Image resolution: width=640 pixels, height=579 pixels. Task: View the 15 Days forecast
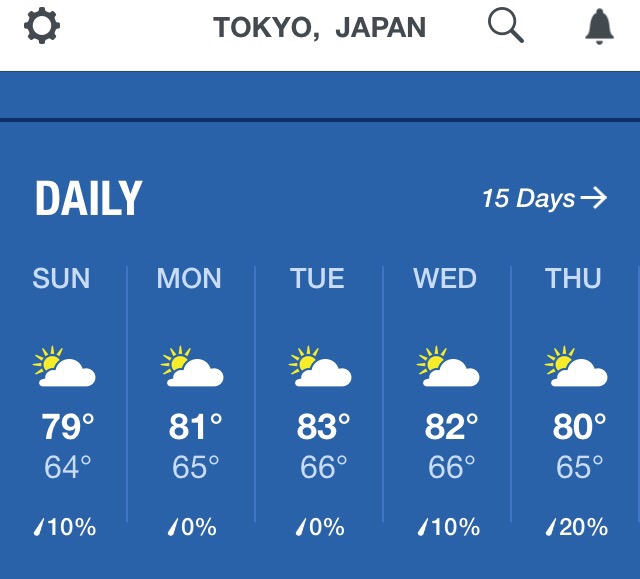(x=544, y=198)
